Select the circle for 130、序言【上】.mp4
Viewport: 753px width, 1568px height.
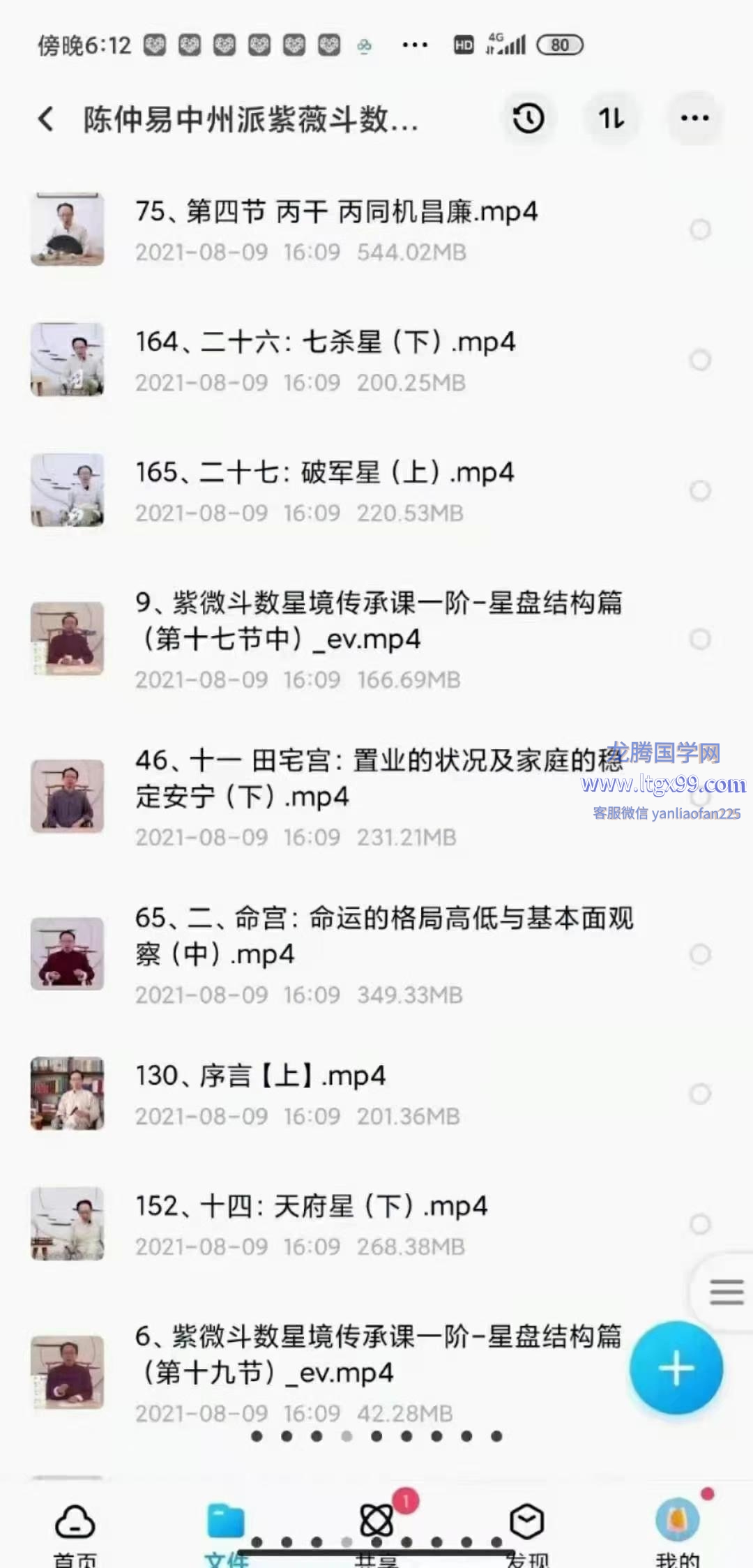tap(700, 1094)
